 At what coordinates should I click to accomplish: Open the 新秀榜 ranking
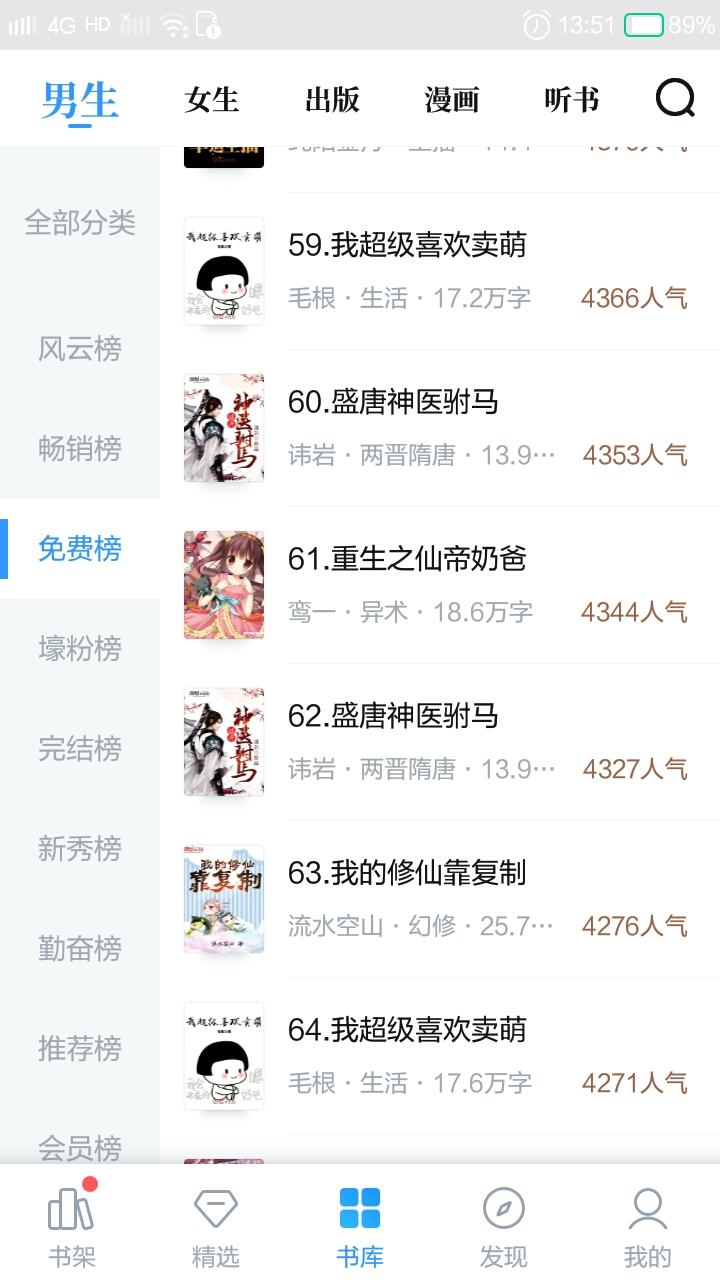click(x=80, y=849)
